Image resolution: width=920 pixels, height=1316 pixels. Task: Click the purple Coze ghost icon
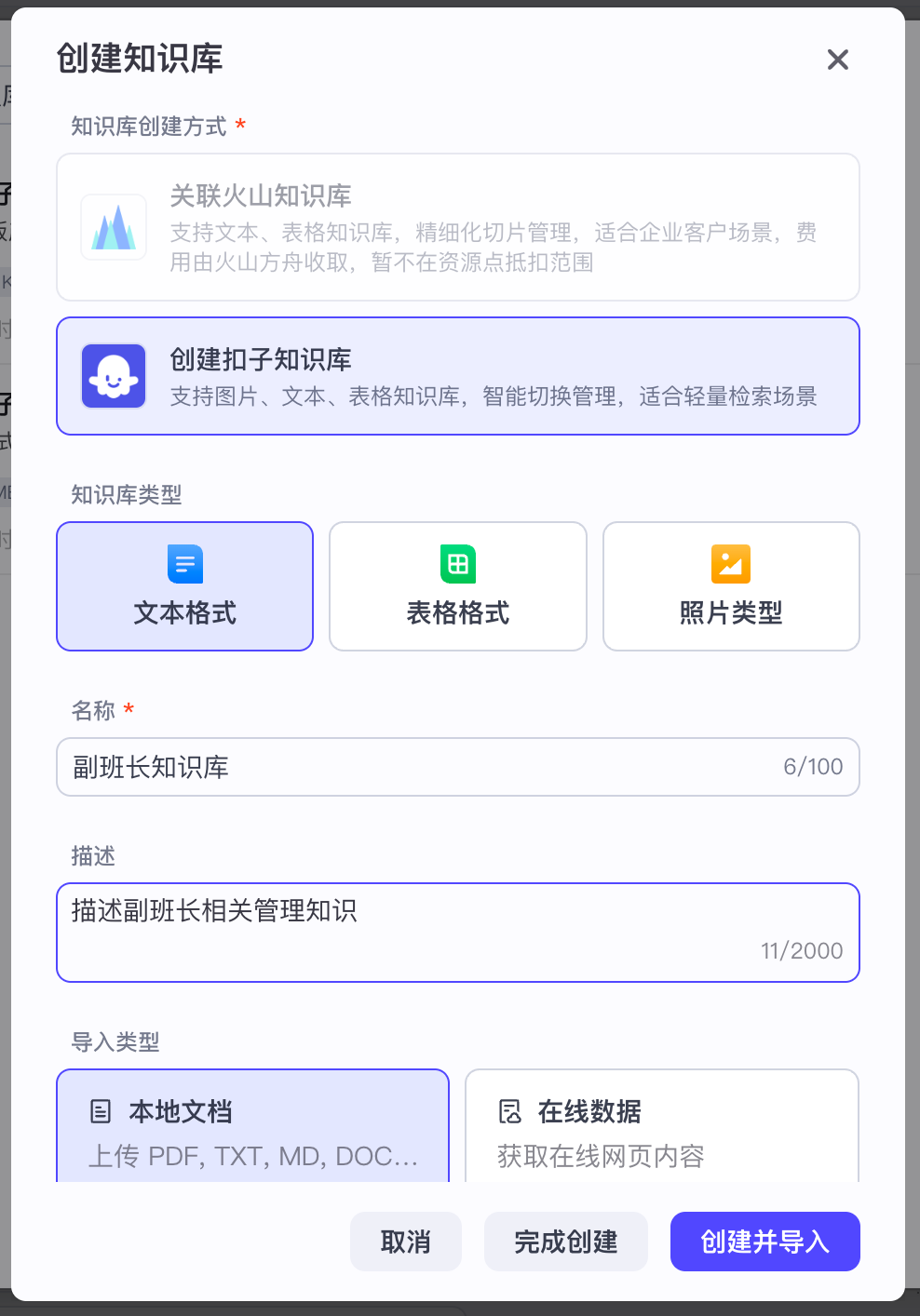click(x=113, y=376)
